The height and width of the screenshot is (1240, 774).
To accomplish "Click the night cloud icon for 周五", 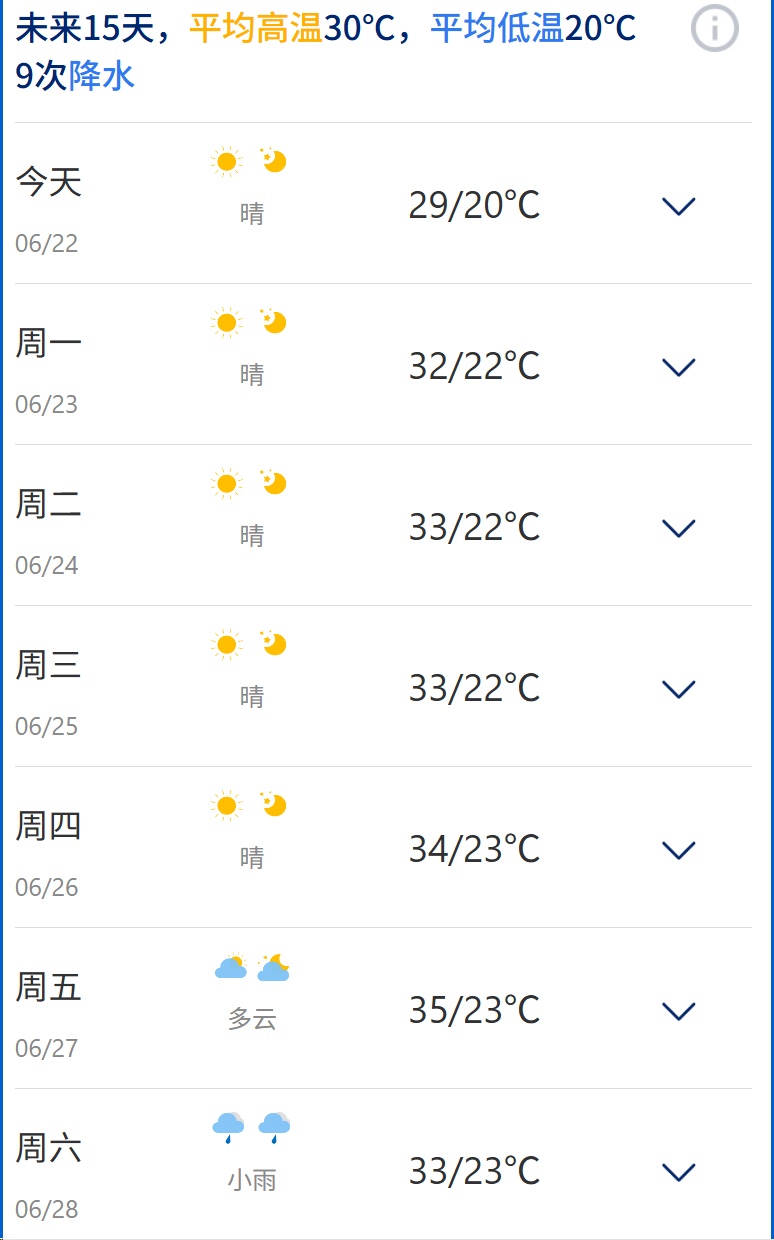I will coord(272,966).
